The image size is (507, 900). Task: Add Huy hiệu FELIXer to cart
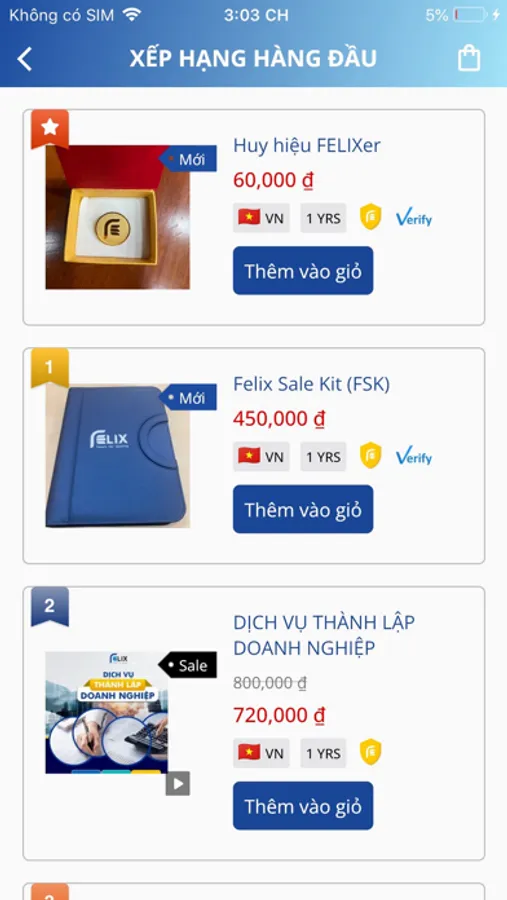coord(303,270)
